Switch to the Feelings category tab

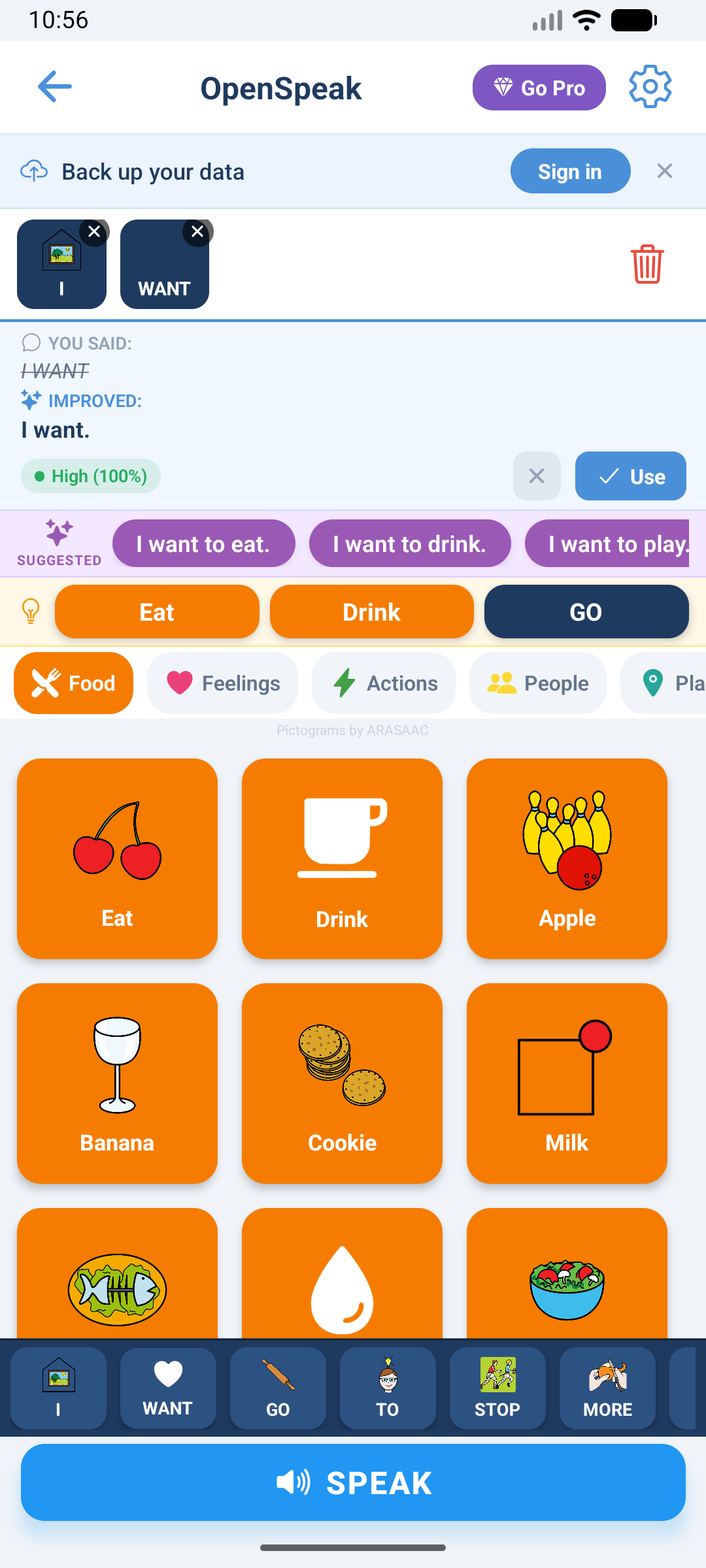222,683
